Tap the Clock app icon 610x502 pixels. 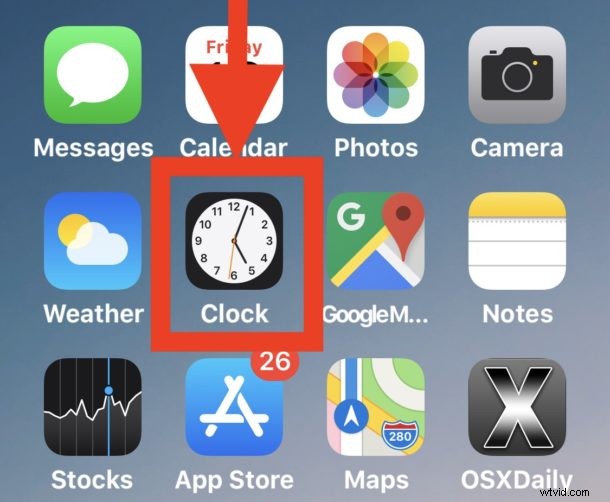point(236,242)
